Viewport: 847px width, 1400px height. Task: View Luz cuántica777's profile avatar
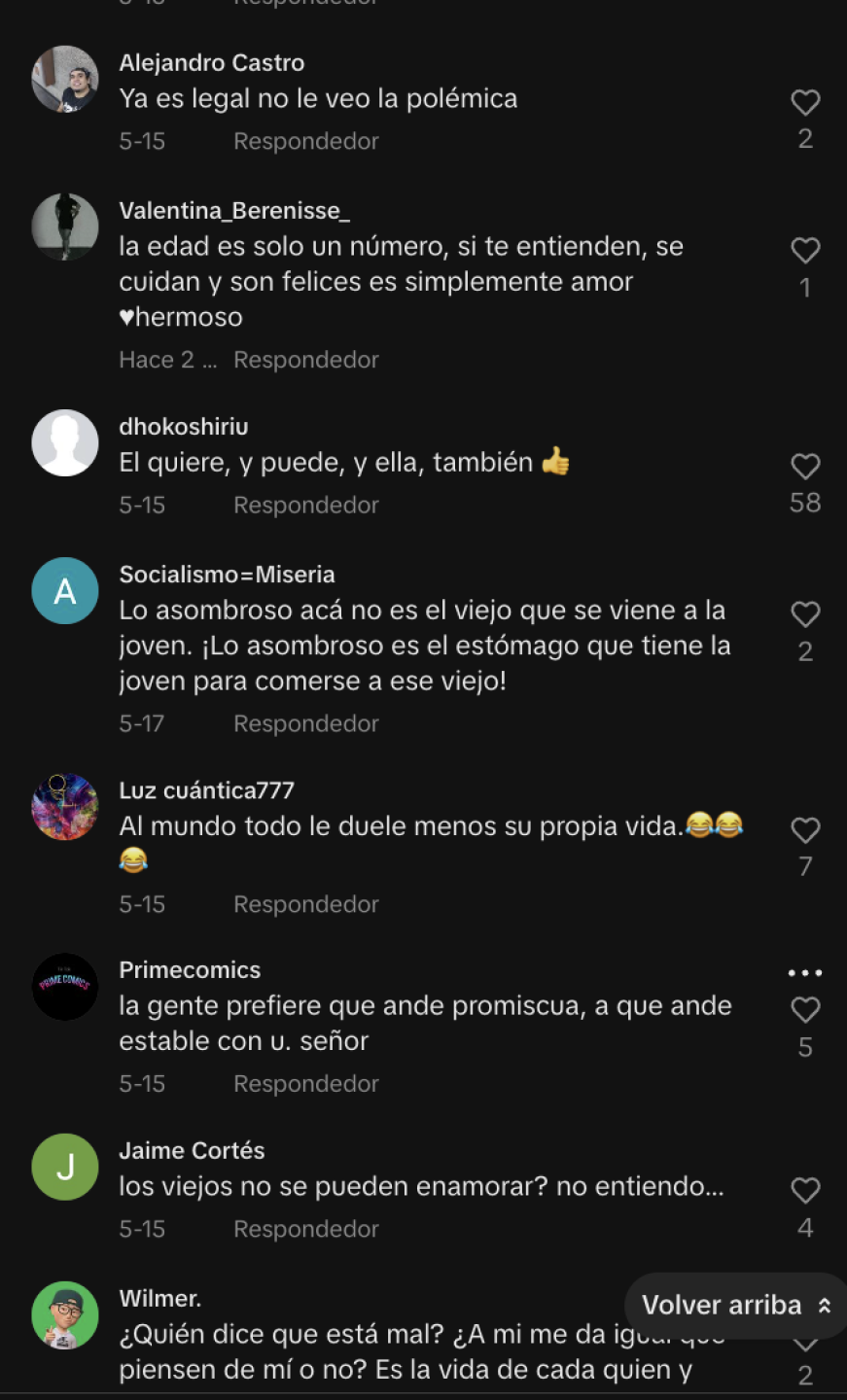click(x=65, y=807)
